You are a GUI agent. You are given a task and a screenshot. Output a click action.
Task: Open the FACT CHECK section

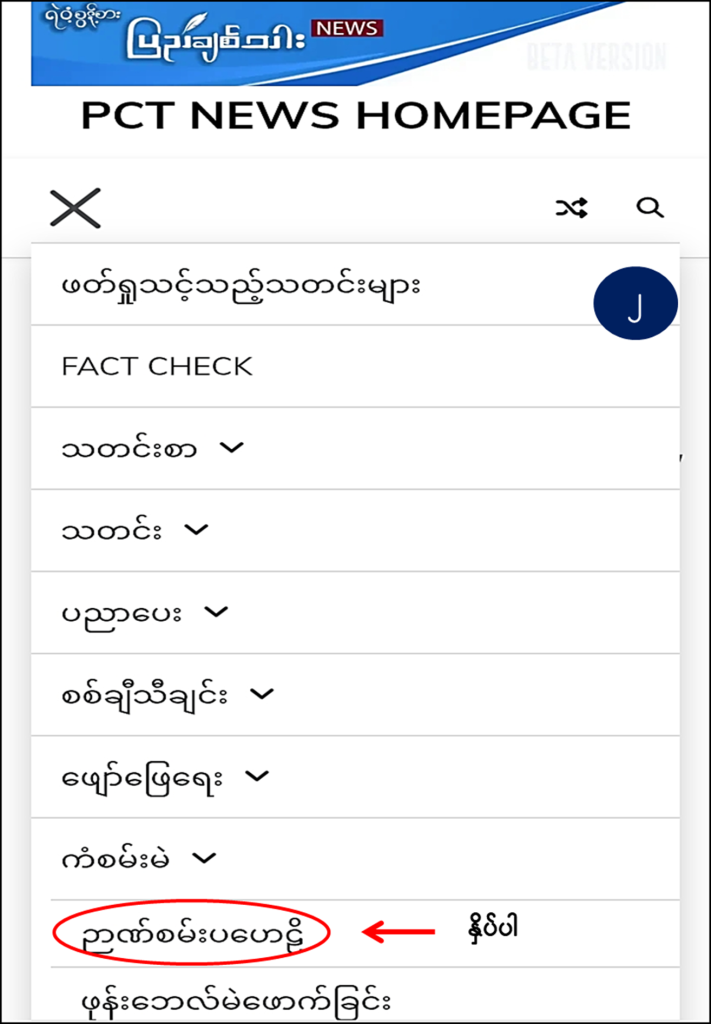[x=157, y=366]
